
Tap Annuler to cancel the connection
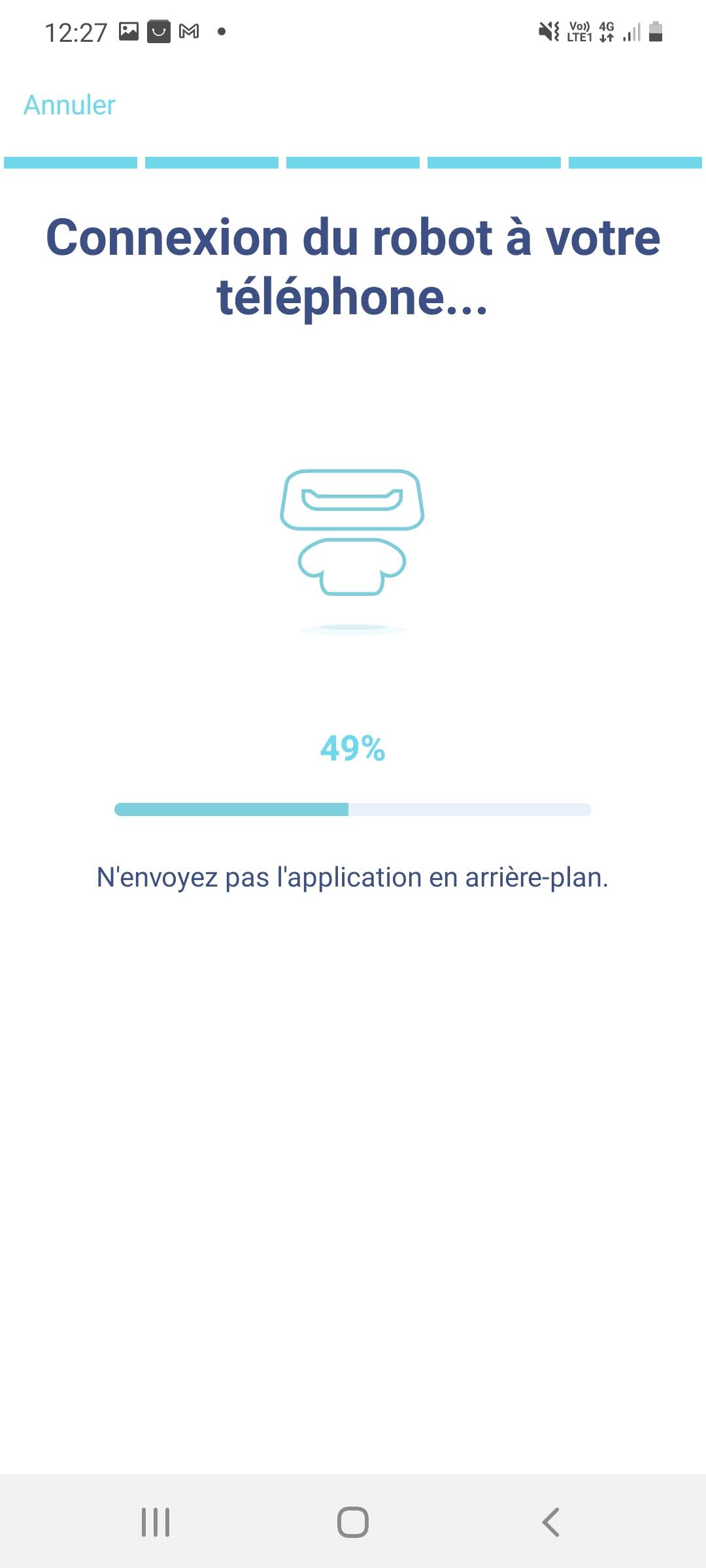pos(69,105)
